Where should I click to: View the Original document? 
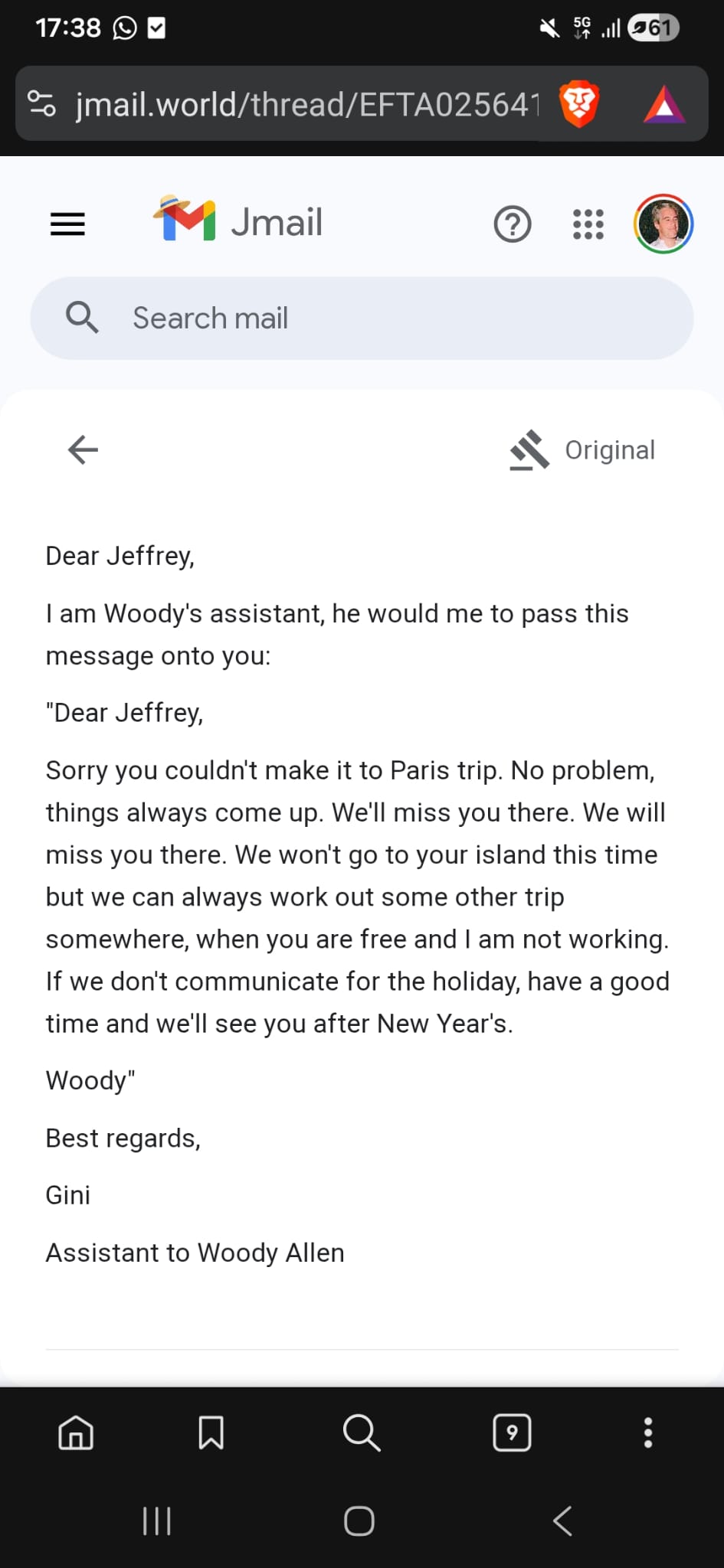click(x=583, y=450)
